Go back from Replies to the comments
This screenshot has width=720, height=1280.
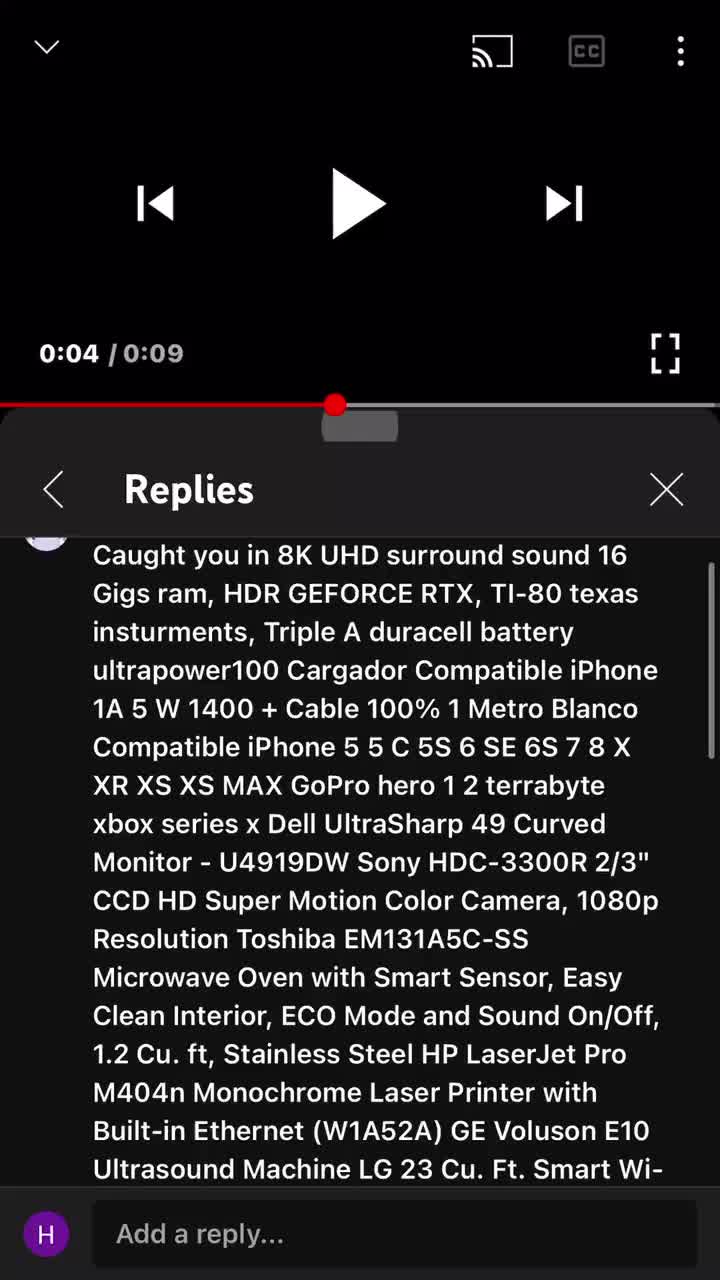[x=54, y=489]
